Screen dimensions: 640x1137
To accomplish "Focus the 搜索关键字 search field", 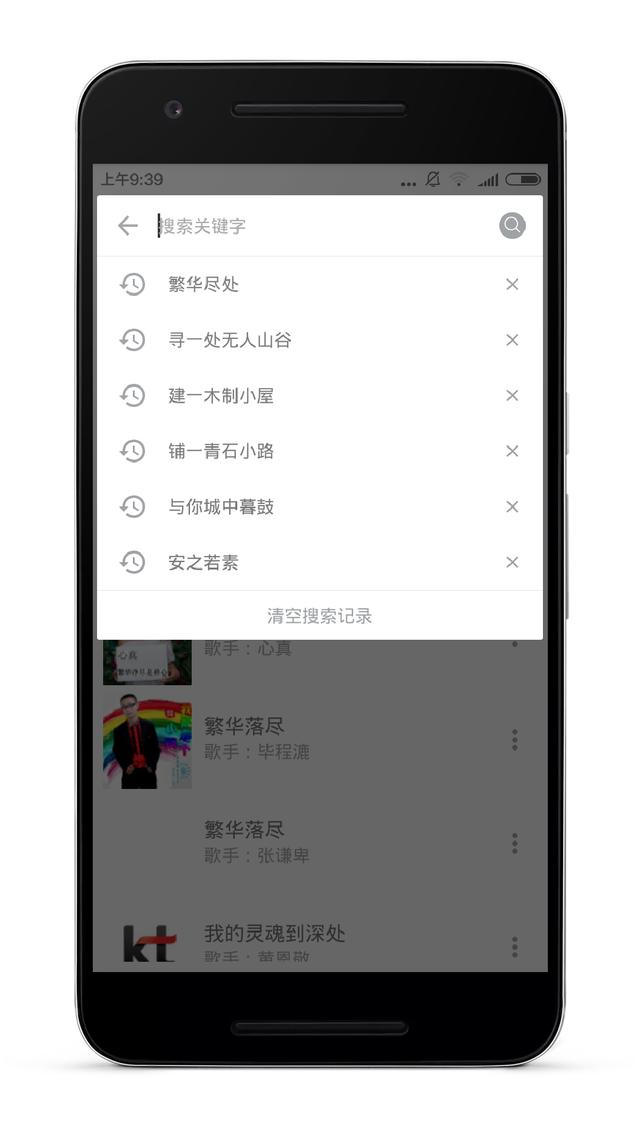I will 320,226.
